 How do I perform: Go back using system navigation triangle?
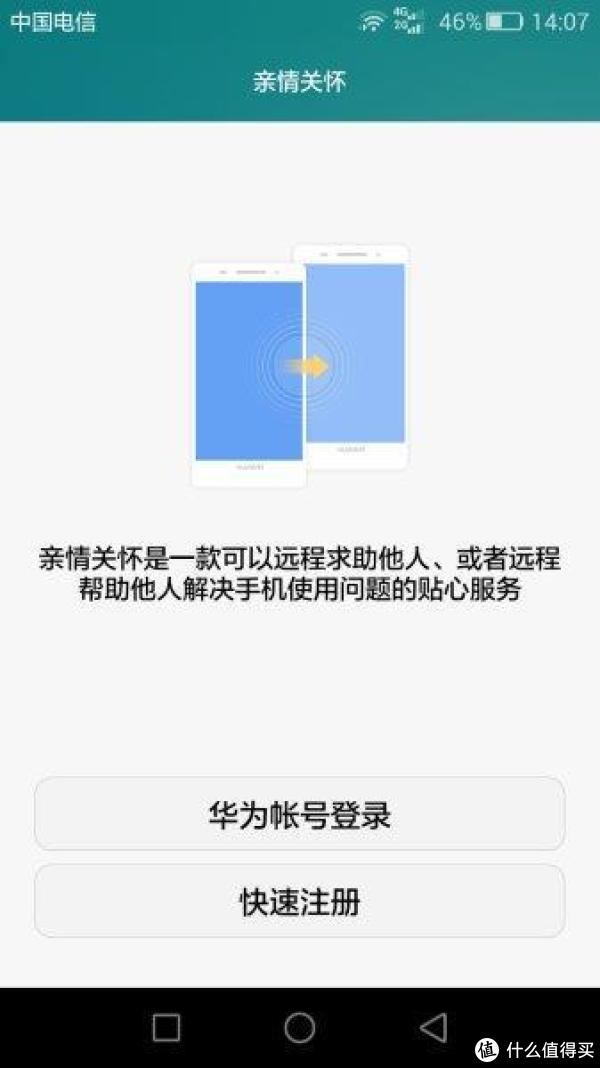433,1027
